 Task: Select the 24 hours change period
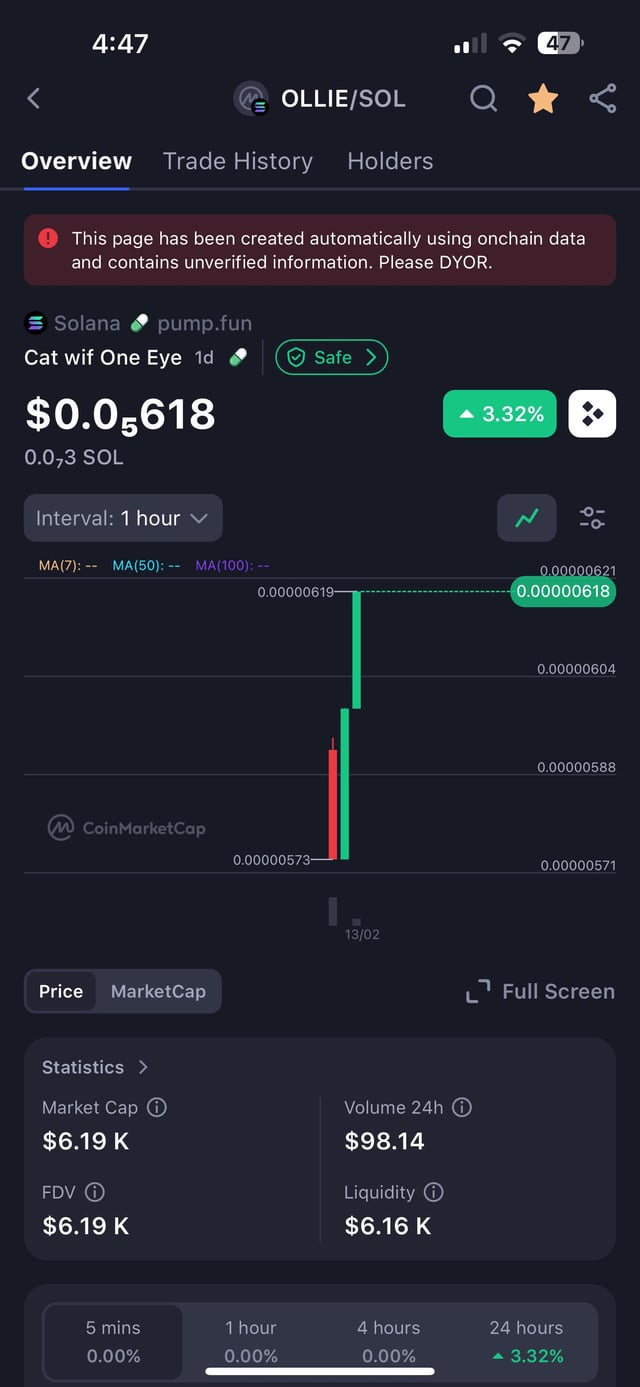[526, 1341]
